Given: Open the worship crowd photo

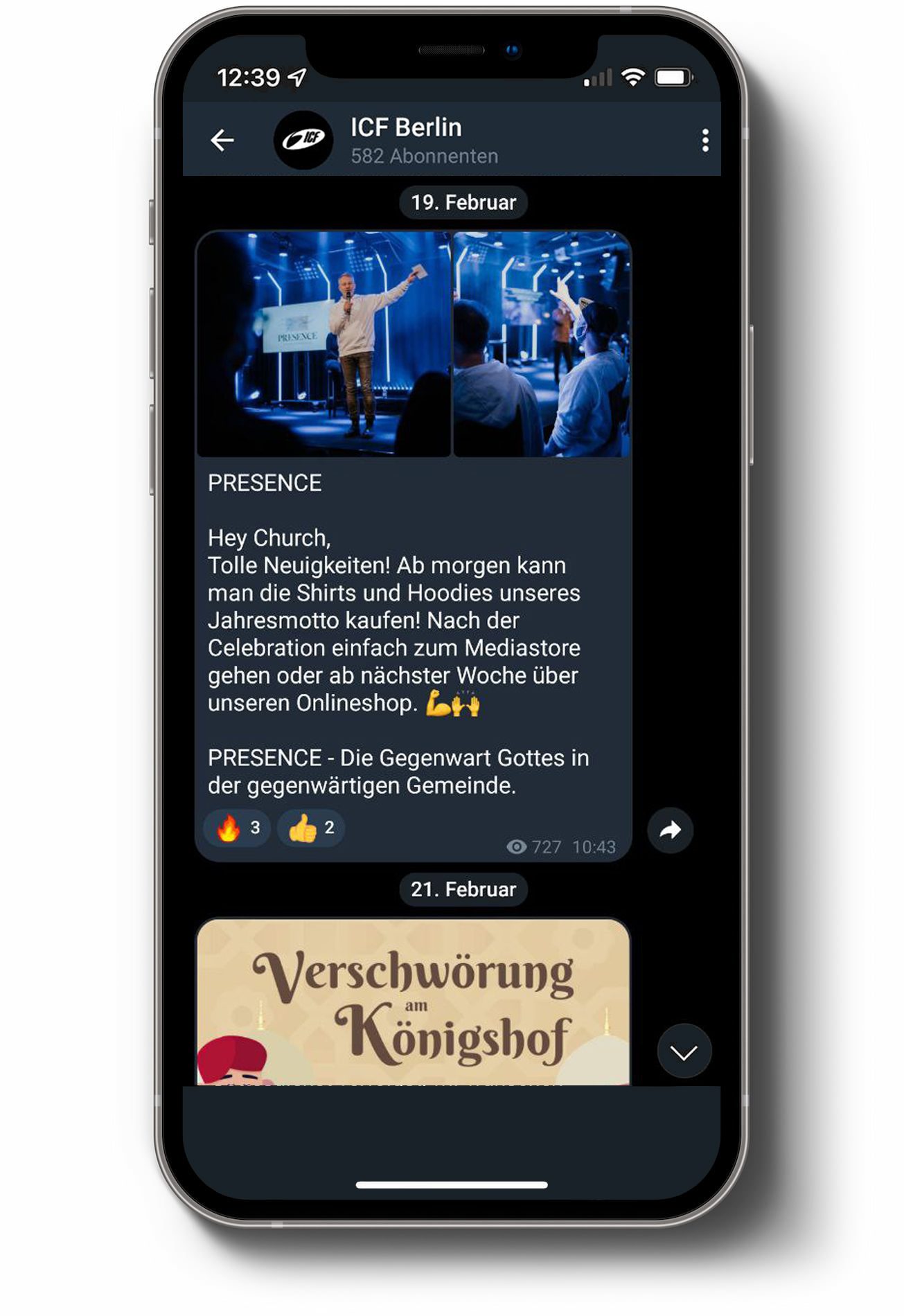Looking at the screenshot, I should point(541,344).
